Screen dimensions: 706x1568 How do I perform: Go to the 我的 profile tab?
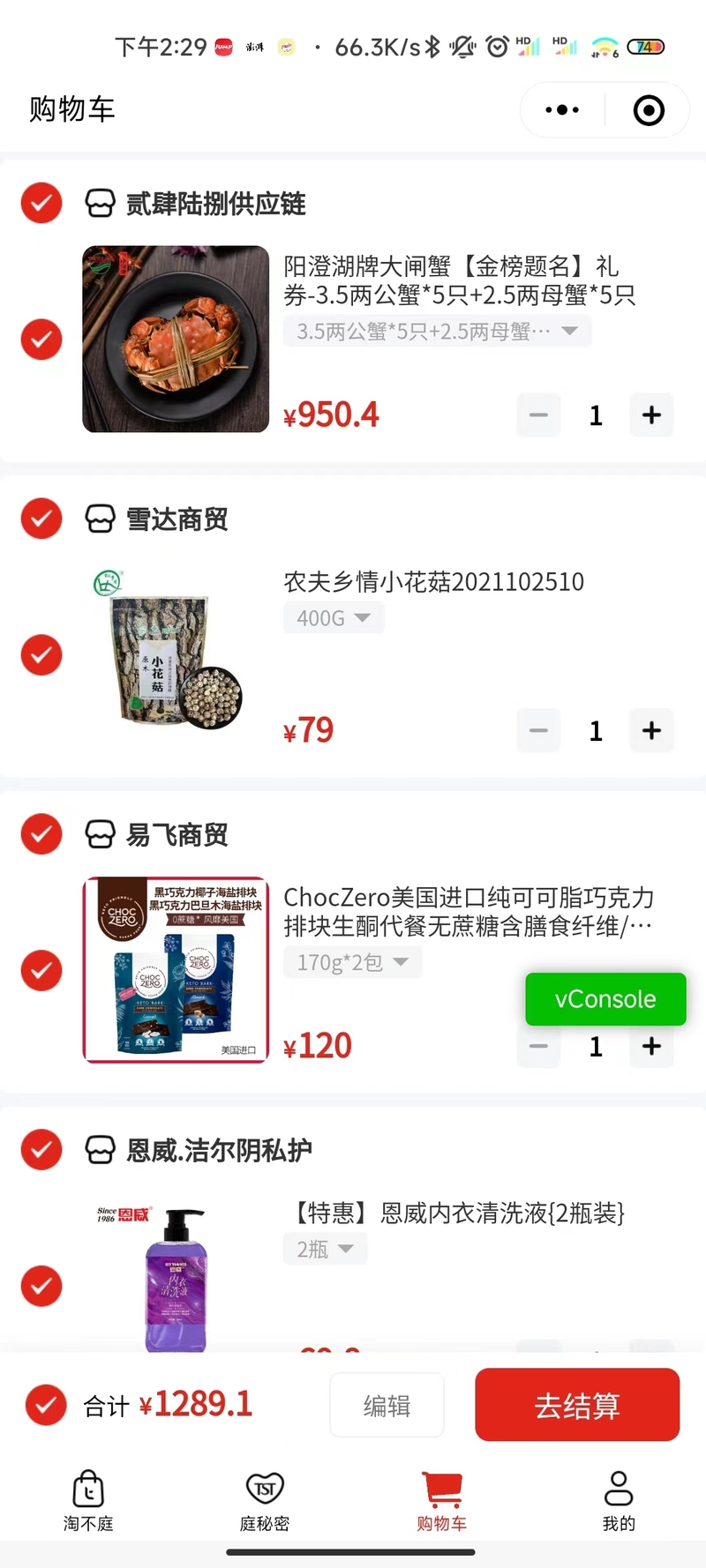click(618, 1500)
